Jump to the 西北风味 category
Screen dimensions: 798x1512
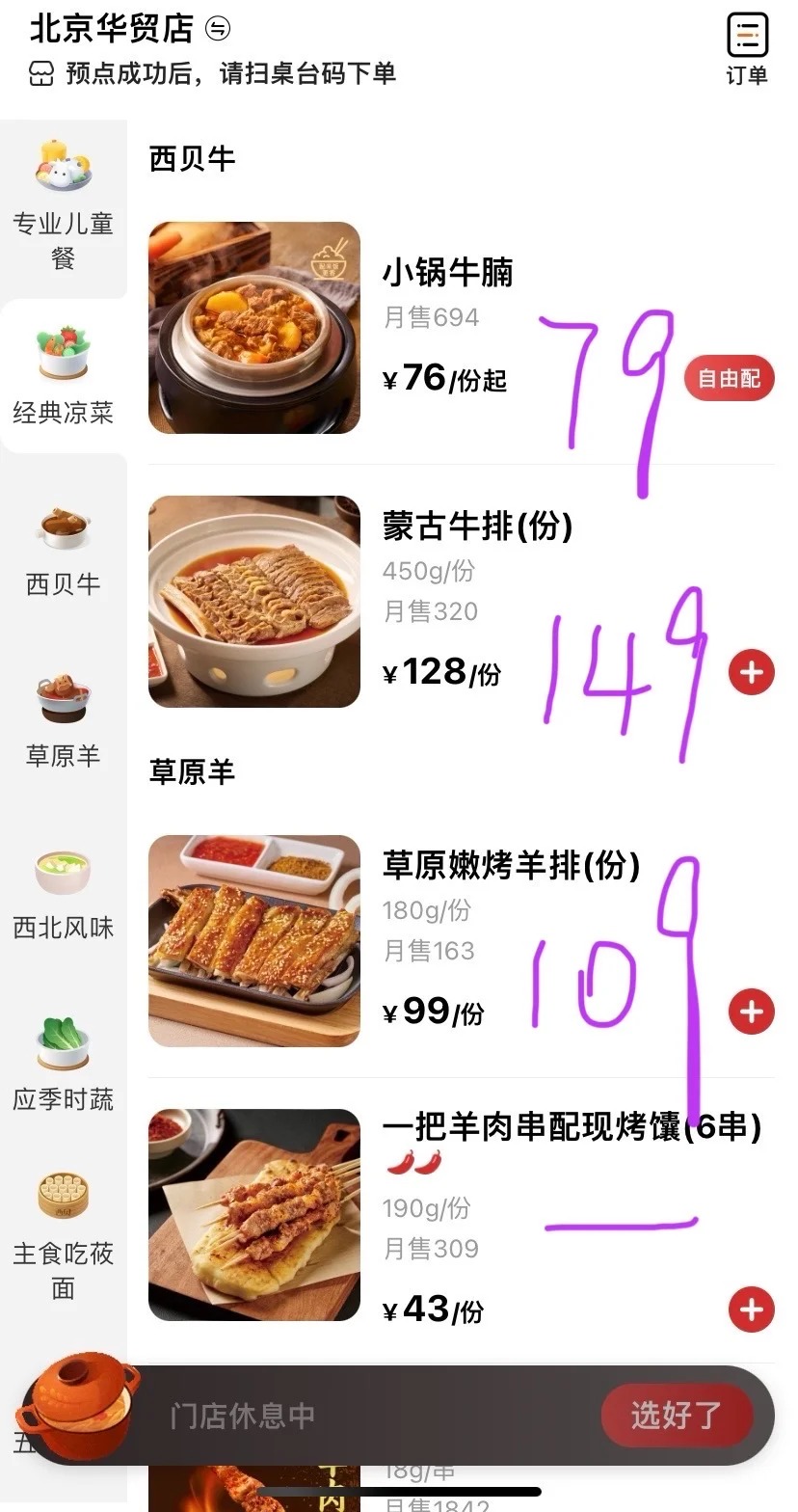click(x=63, y=894)
